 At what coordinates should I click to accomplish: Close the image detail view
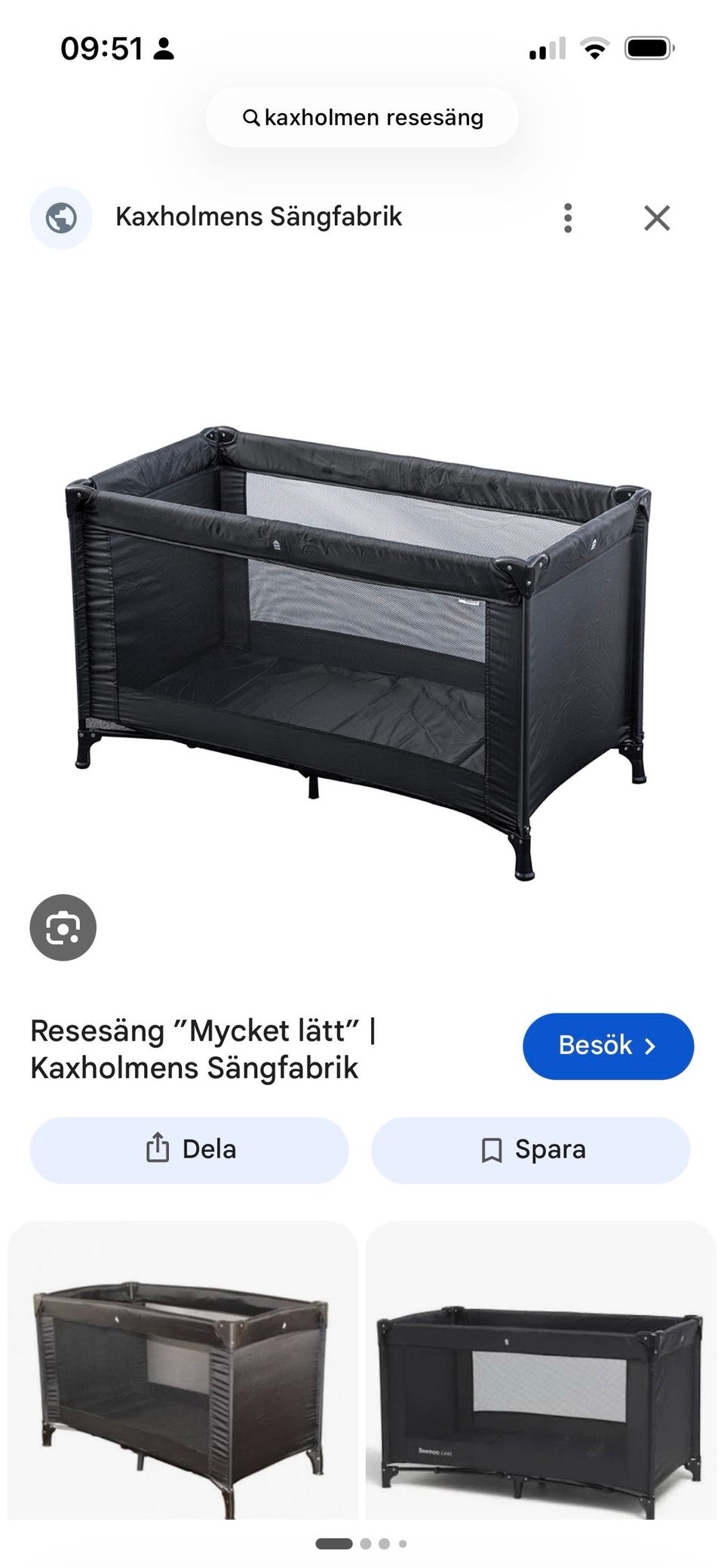pyautogui.click(x=657, y=218)
